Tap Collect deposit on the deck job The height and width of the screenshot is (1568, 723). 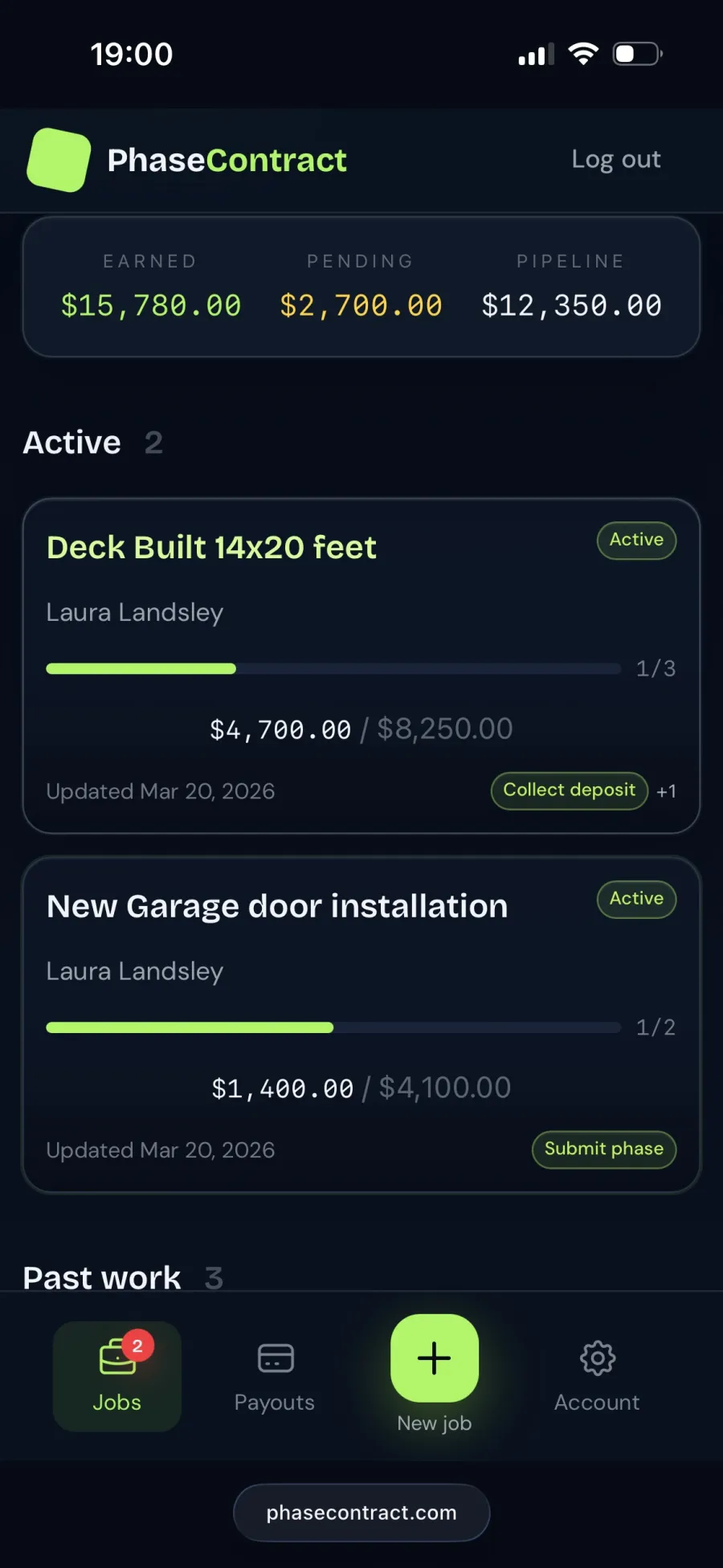pos(569,790)
